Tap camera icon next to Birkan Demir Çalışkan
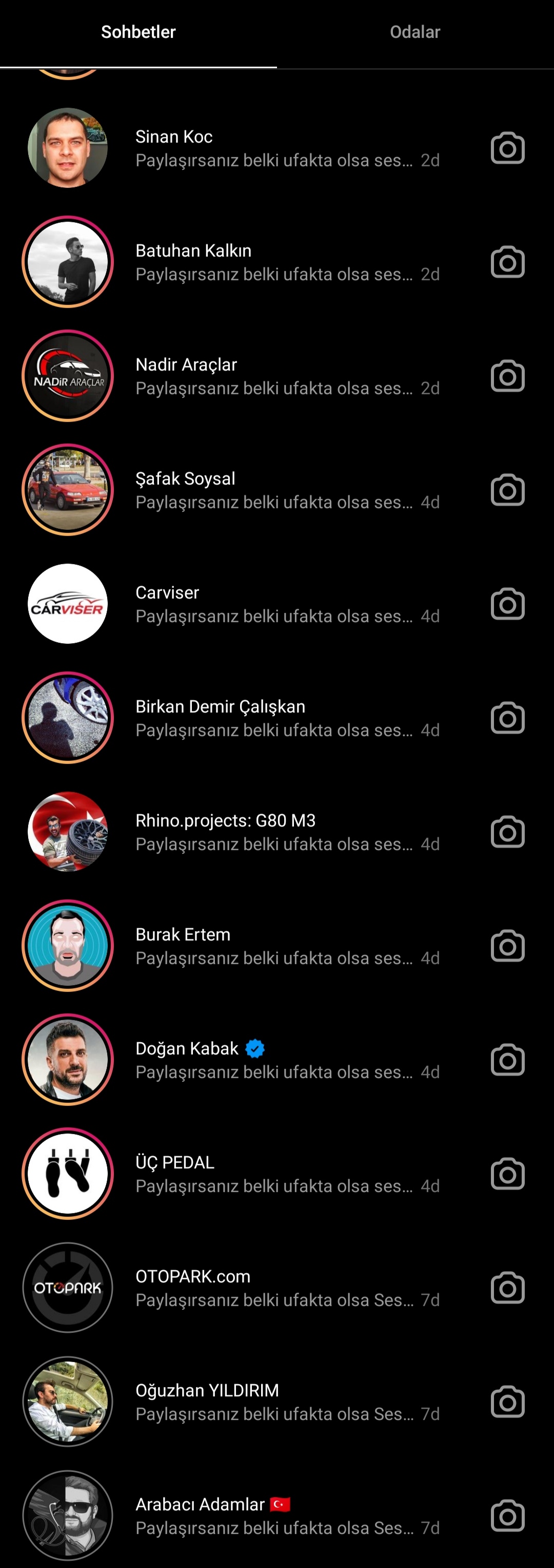554x1568 pixels. pyautogui.click(x=507, y=718)
